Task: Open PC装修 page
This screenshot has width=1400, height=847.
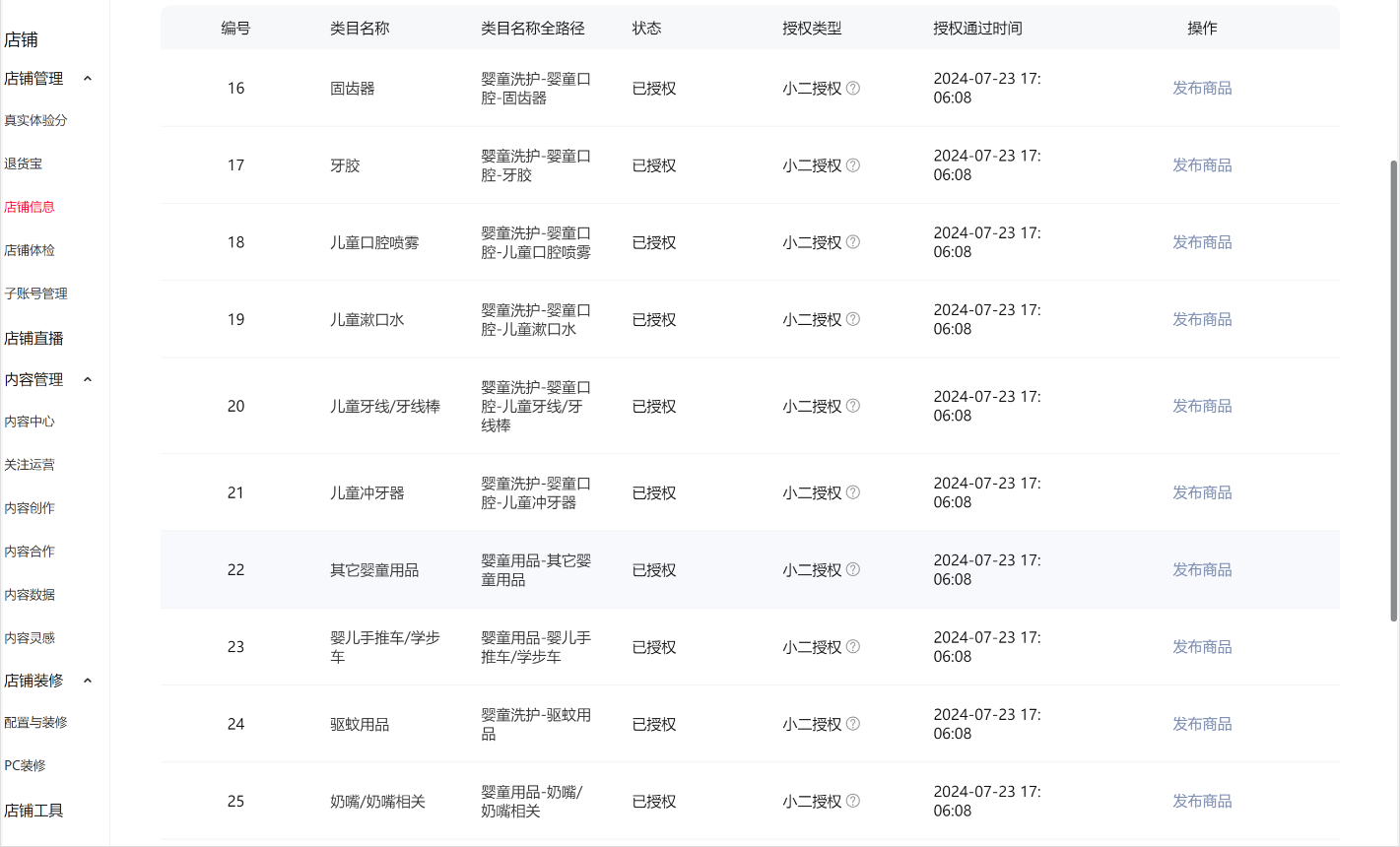Action: (x=25, y=765)
